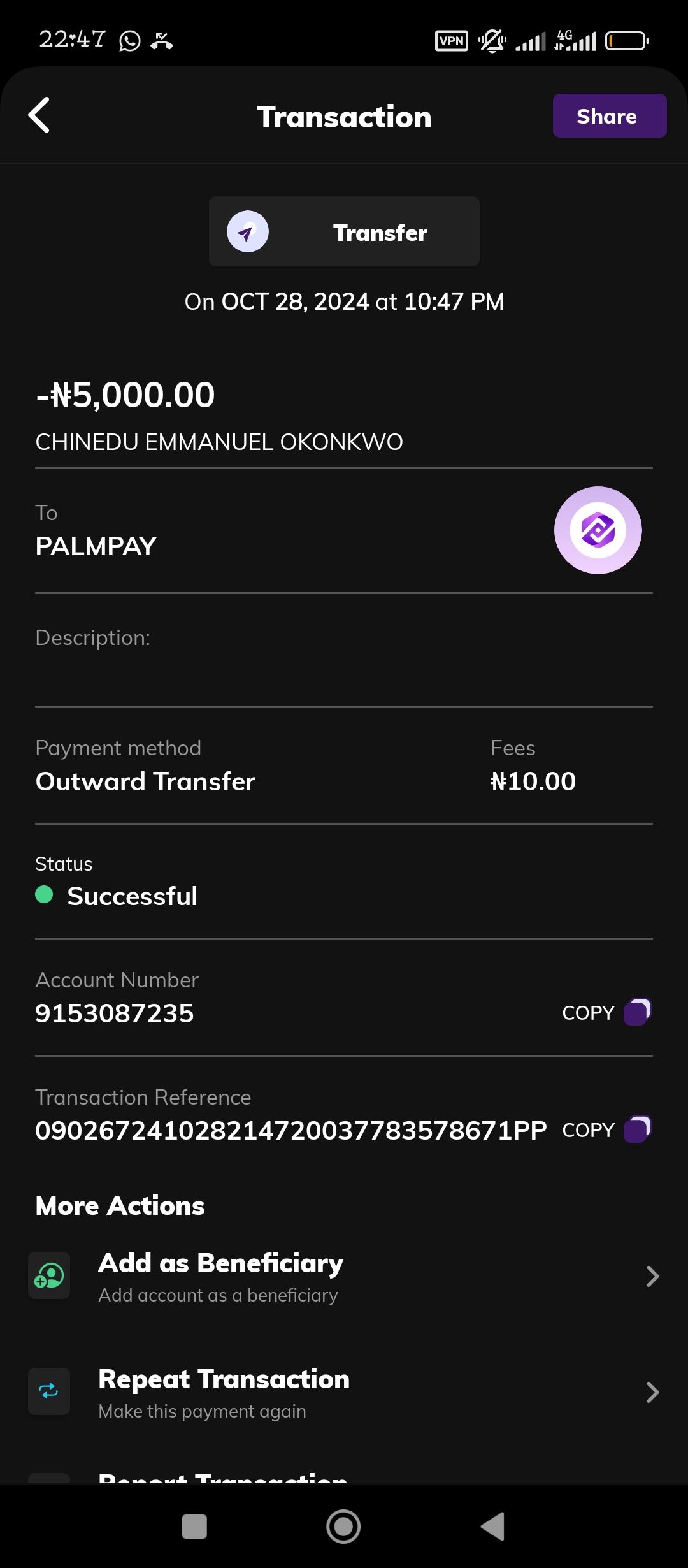Copy the transaction reference
The width and height of the screenshot is (688, 1568).
point(606,1129)
